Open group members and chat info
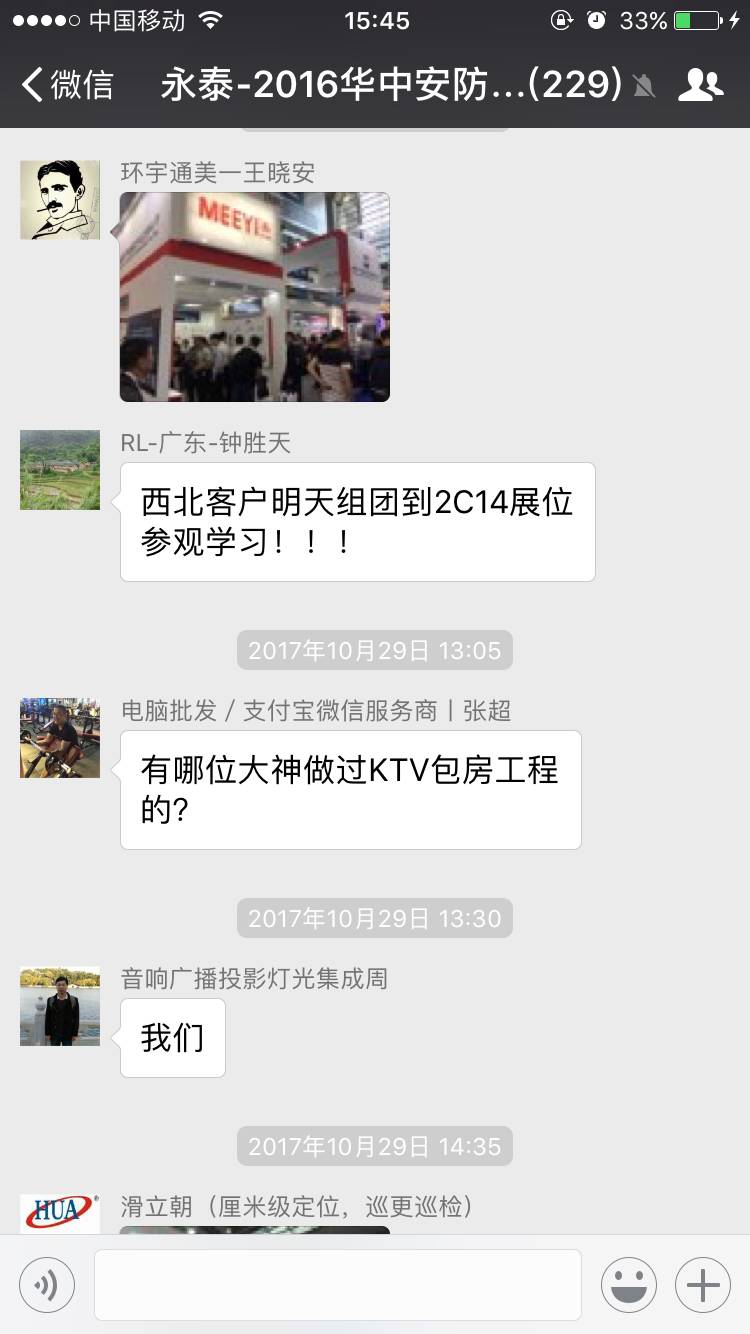750x1334 pixels. point(700,85)
